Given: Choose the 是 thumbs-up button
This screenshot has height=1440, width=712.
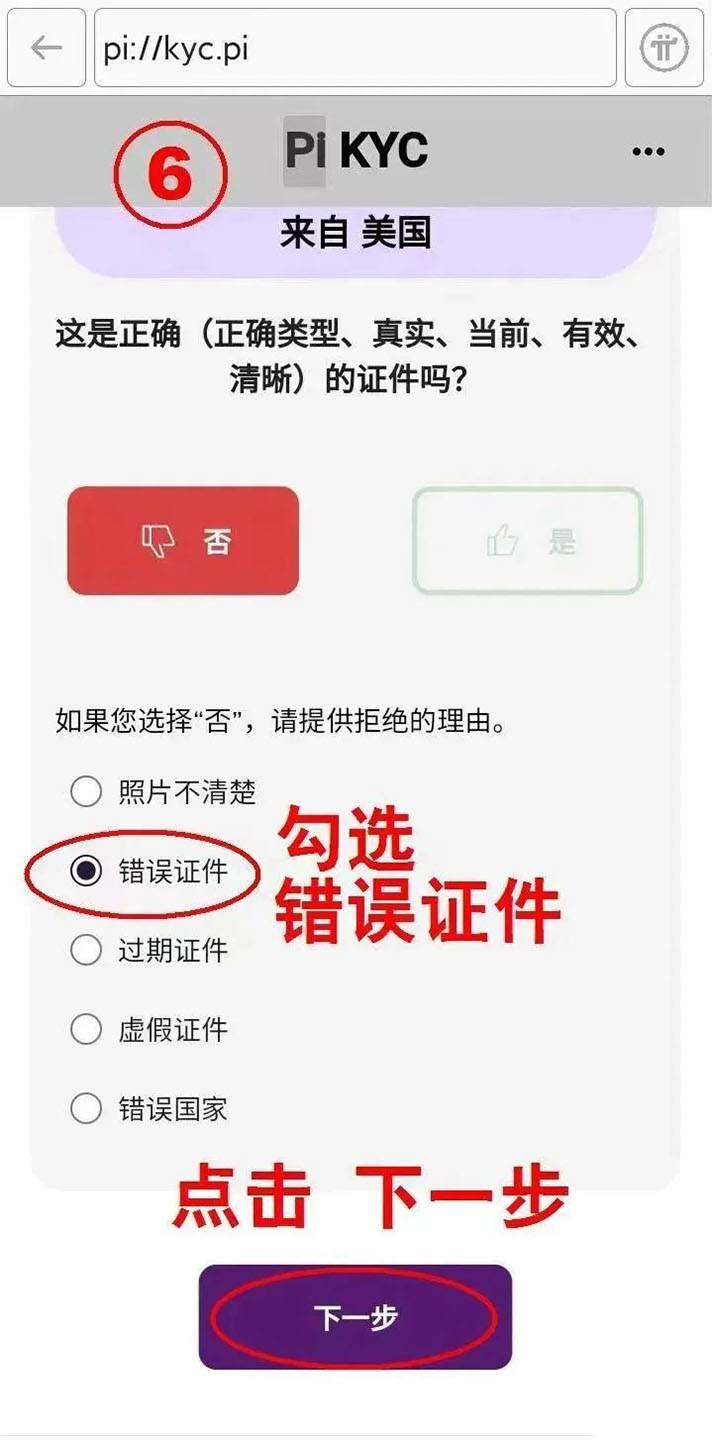Looking at the screenshot, I should pos(527,541).
